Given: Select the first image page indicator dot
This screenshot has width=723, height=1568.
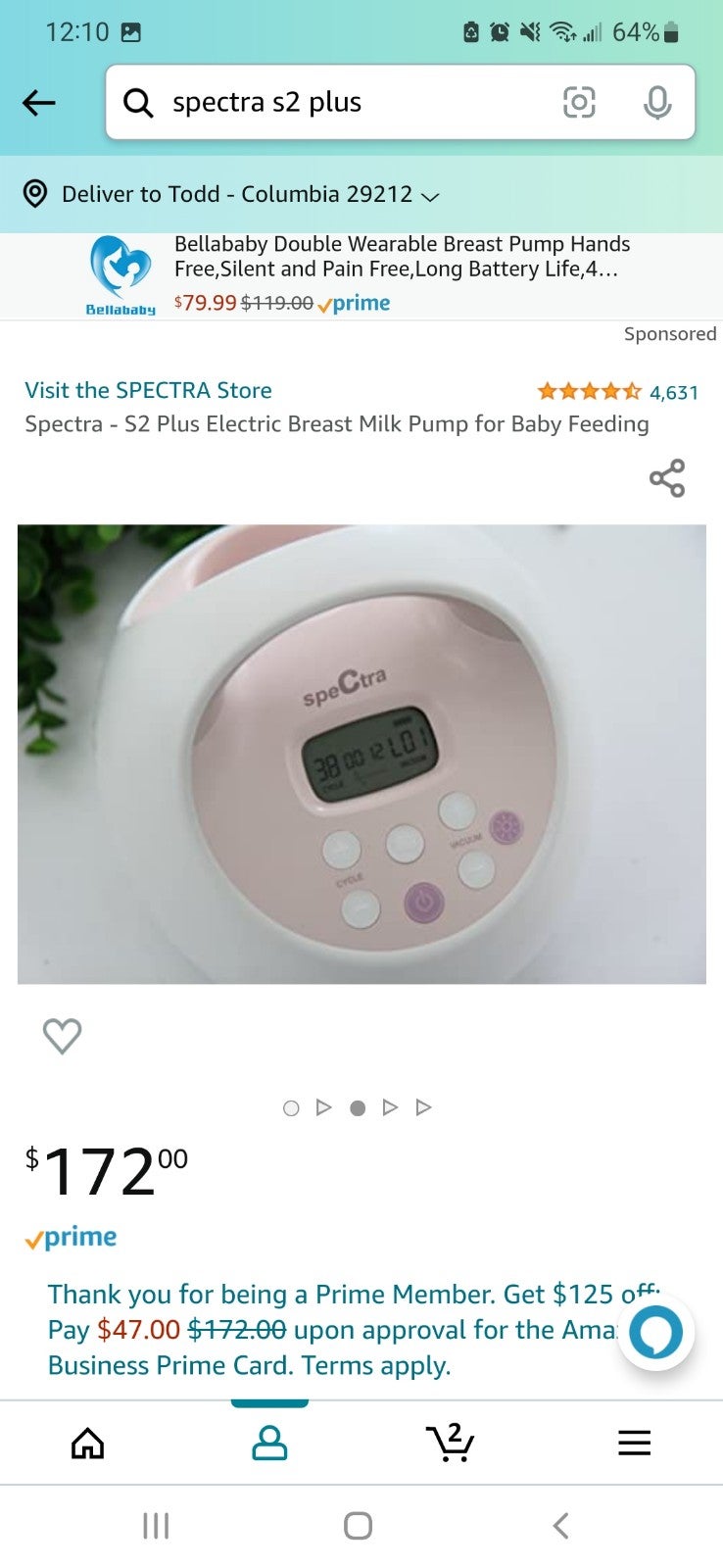Looking at the screenshot, I should tap(291, 1108).
